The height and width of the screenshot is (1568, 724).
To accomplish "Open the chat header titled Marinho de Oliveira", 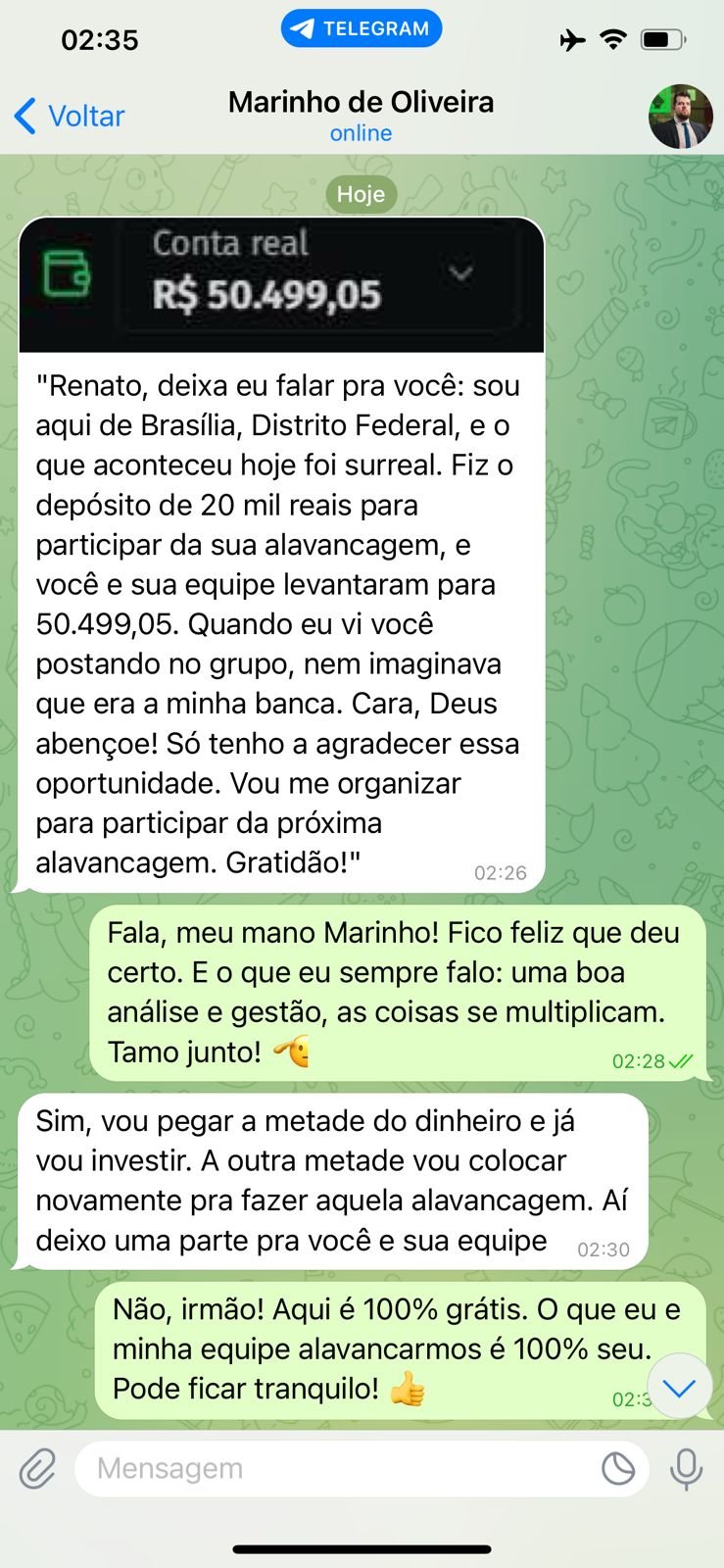I will [361, 102].
